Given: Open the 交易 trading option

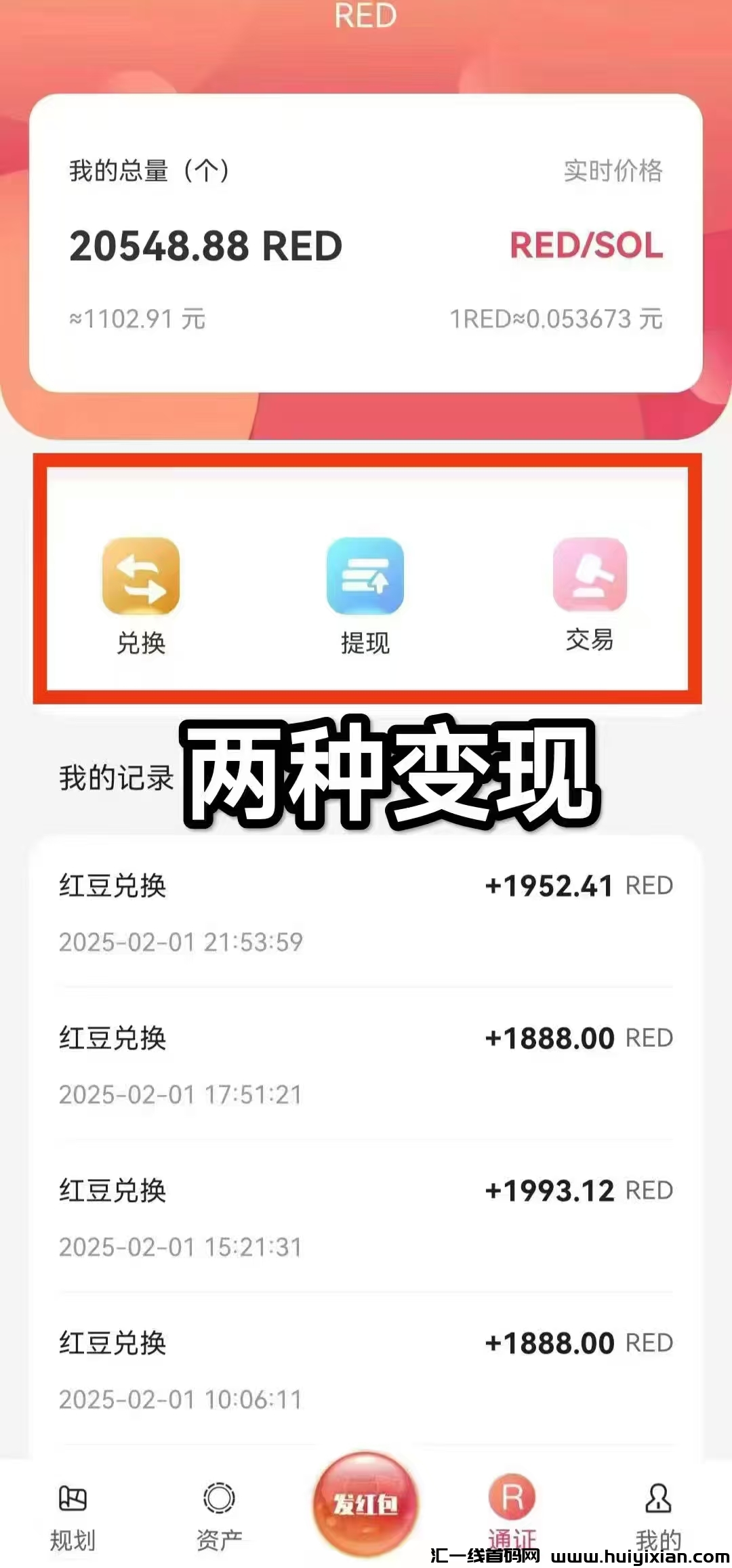Looking at the screenshot, I should (590, 591).
